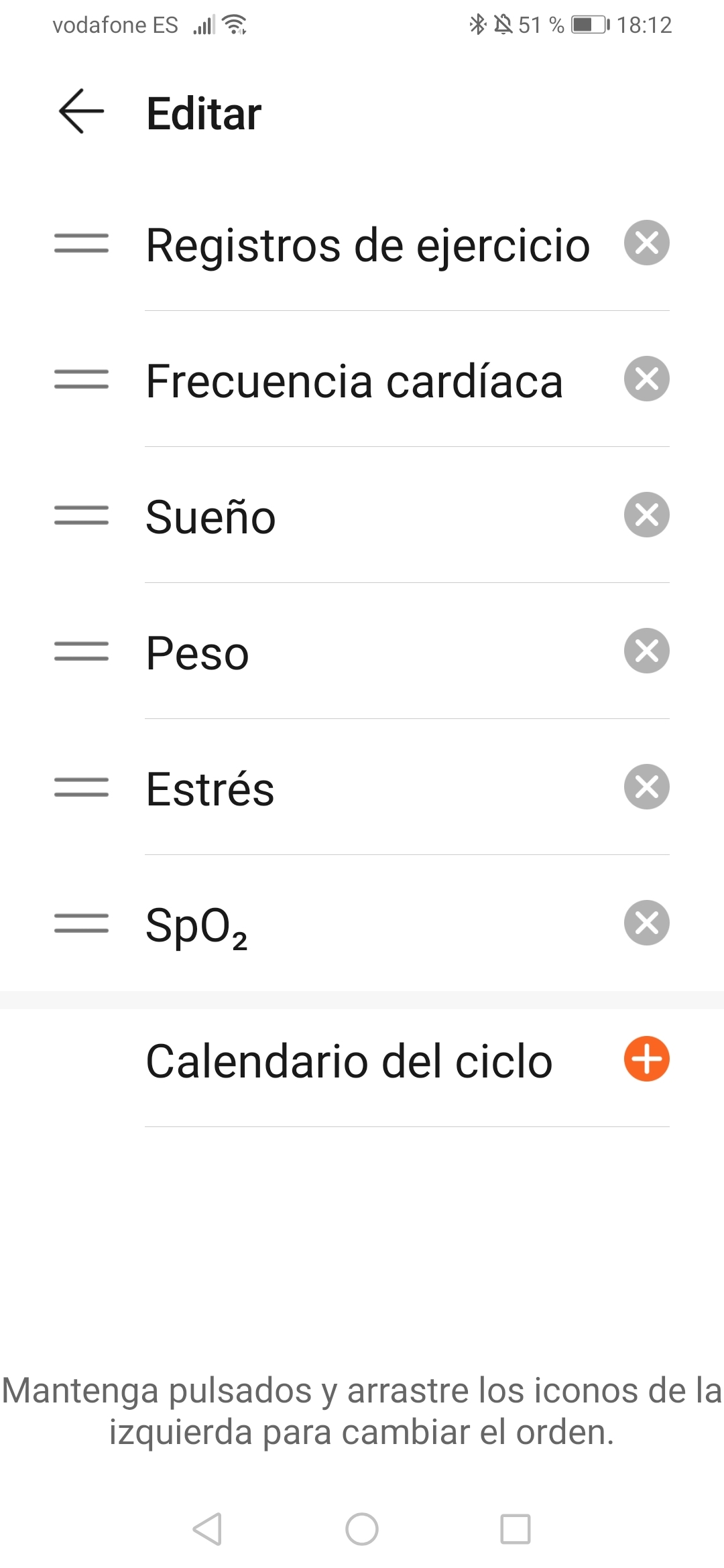Screen dimensions: 724x1568
Task: Remove the Estrés card
Action: pos(646,787)
